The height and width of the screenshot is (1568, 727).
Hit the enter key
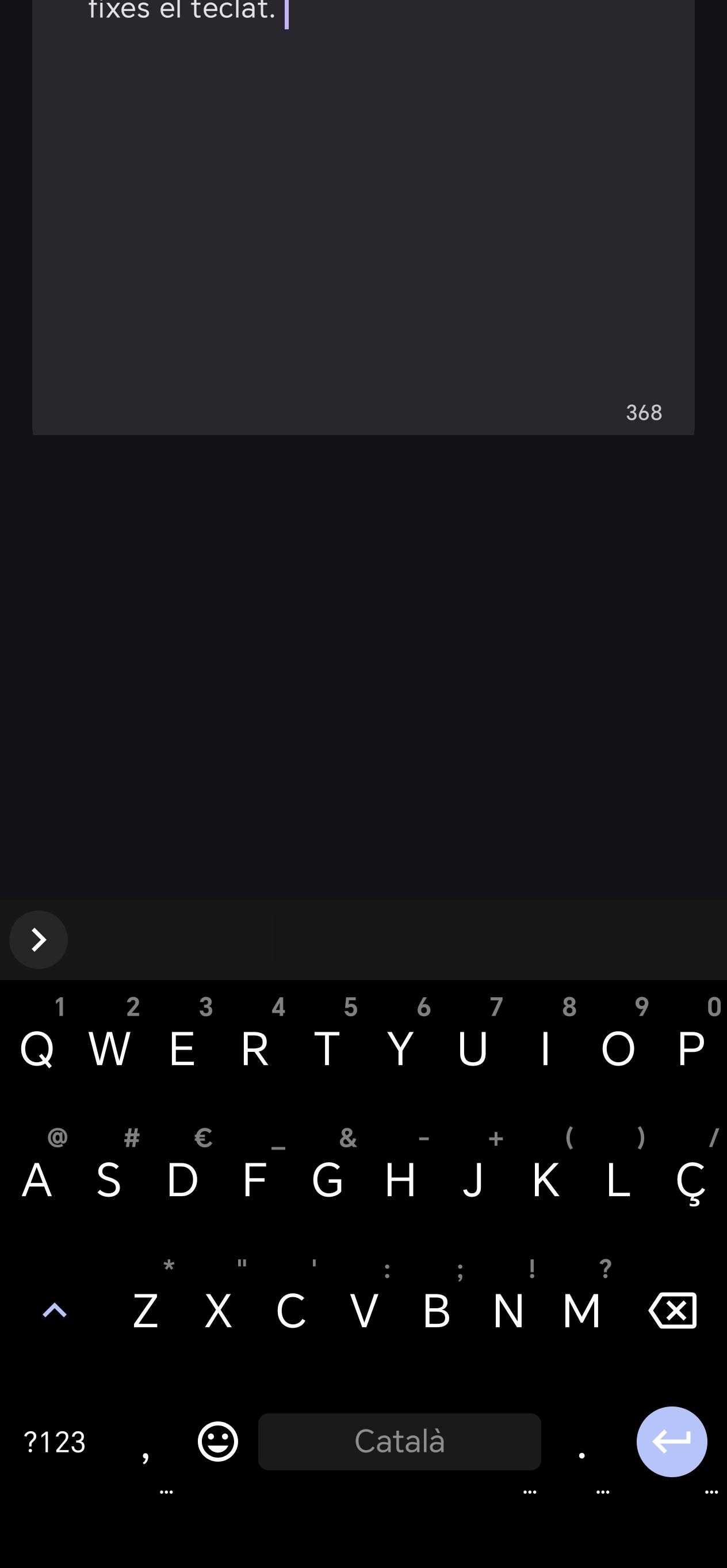(672, 1442)
